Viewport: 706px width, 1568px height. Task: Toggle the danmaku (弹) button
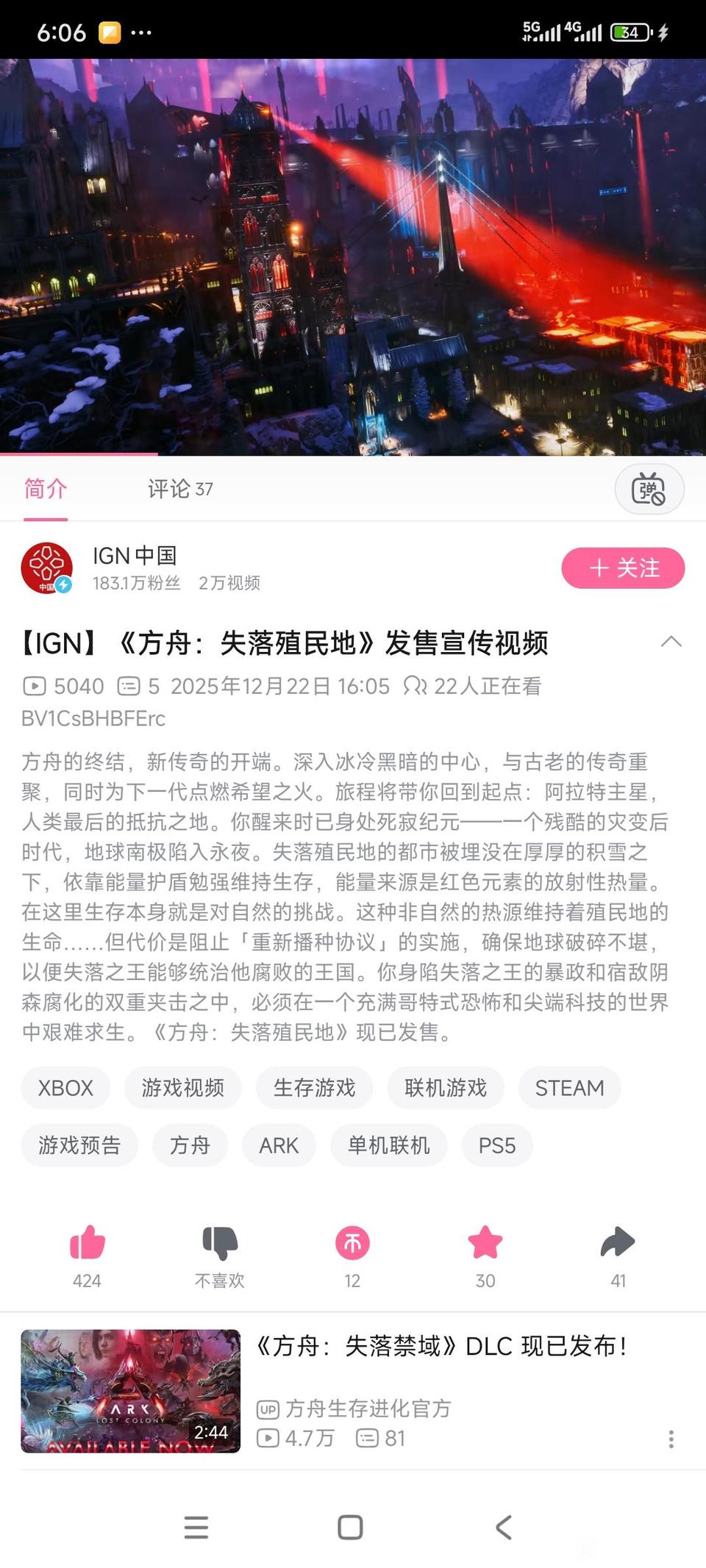pyautogui.click(x=649, y=489)
